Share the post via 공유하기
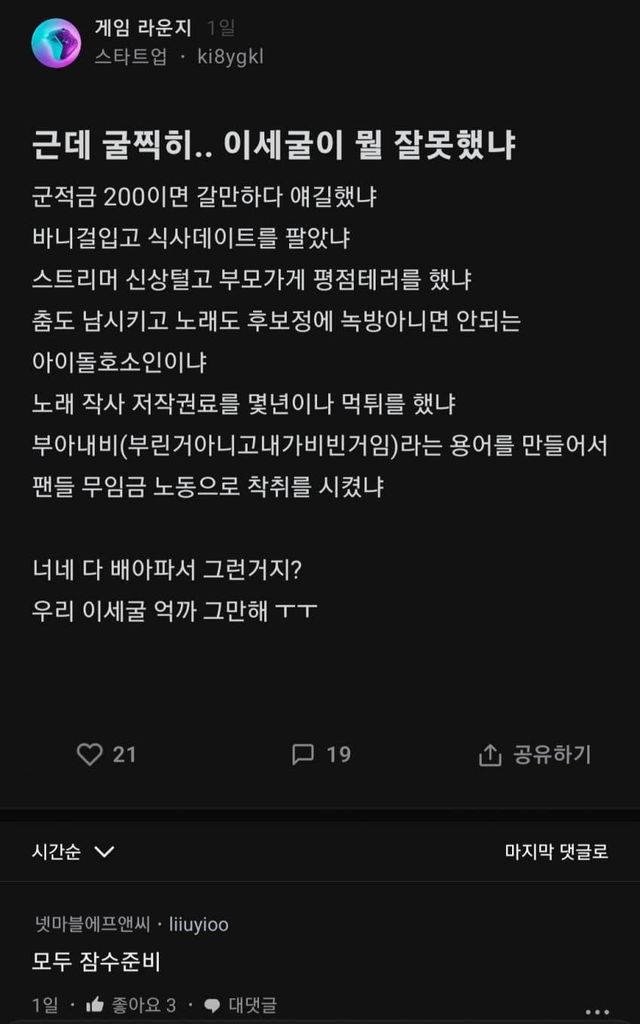The height and width of the screenshot is (1024, 640). [x=535, y=755]
